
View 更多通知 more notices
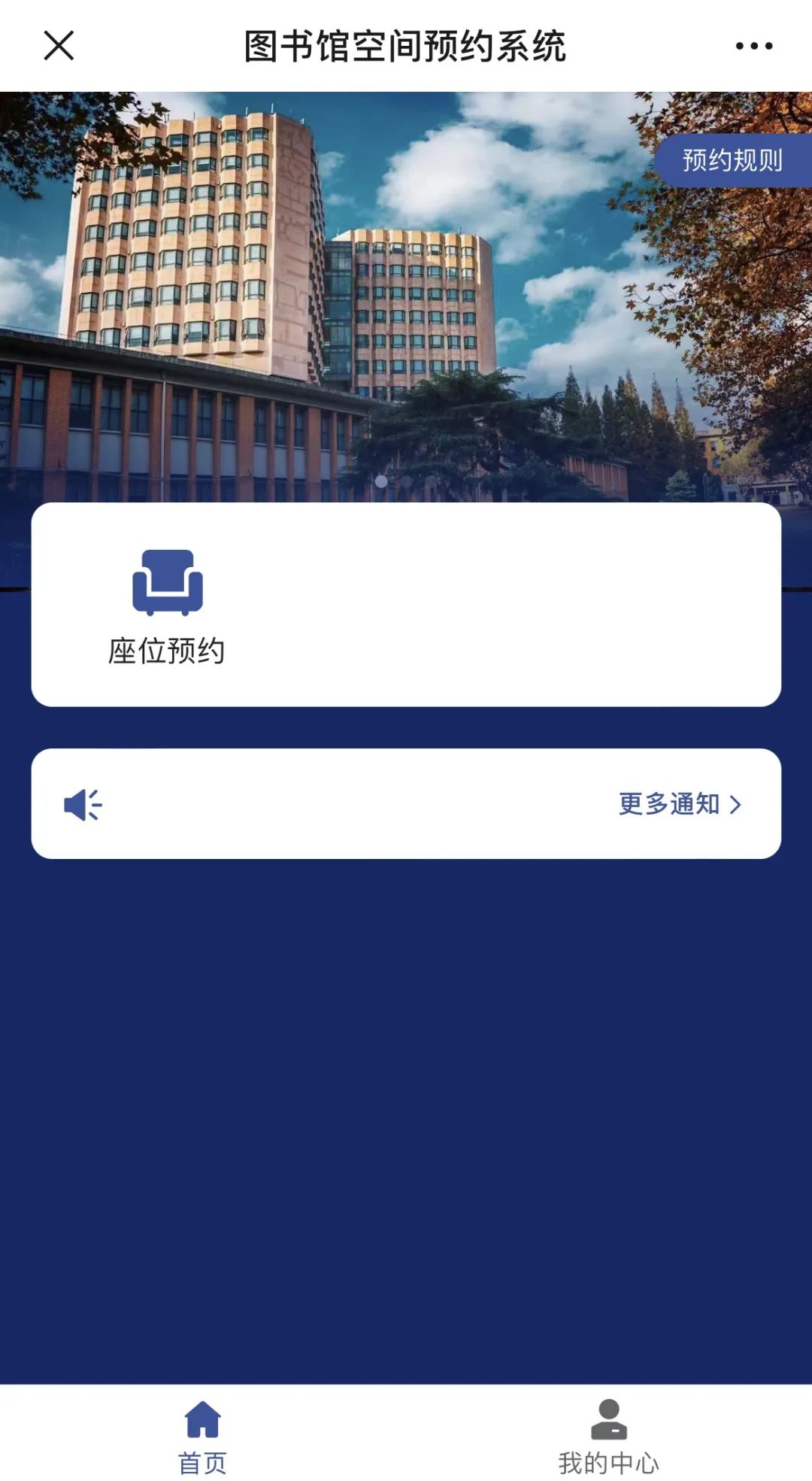click(x=680, y=804)
